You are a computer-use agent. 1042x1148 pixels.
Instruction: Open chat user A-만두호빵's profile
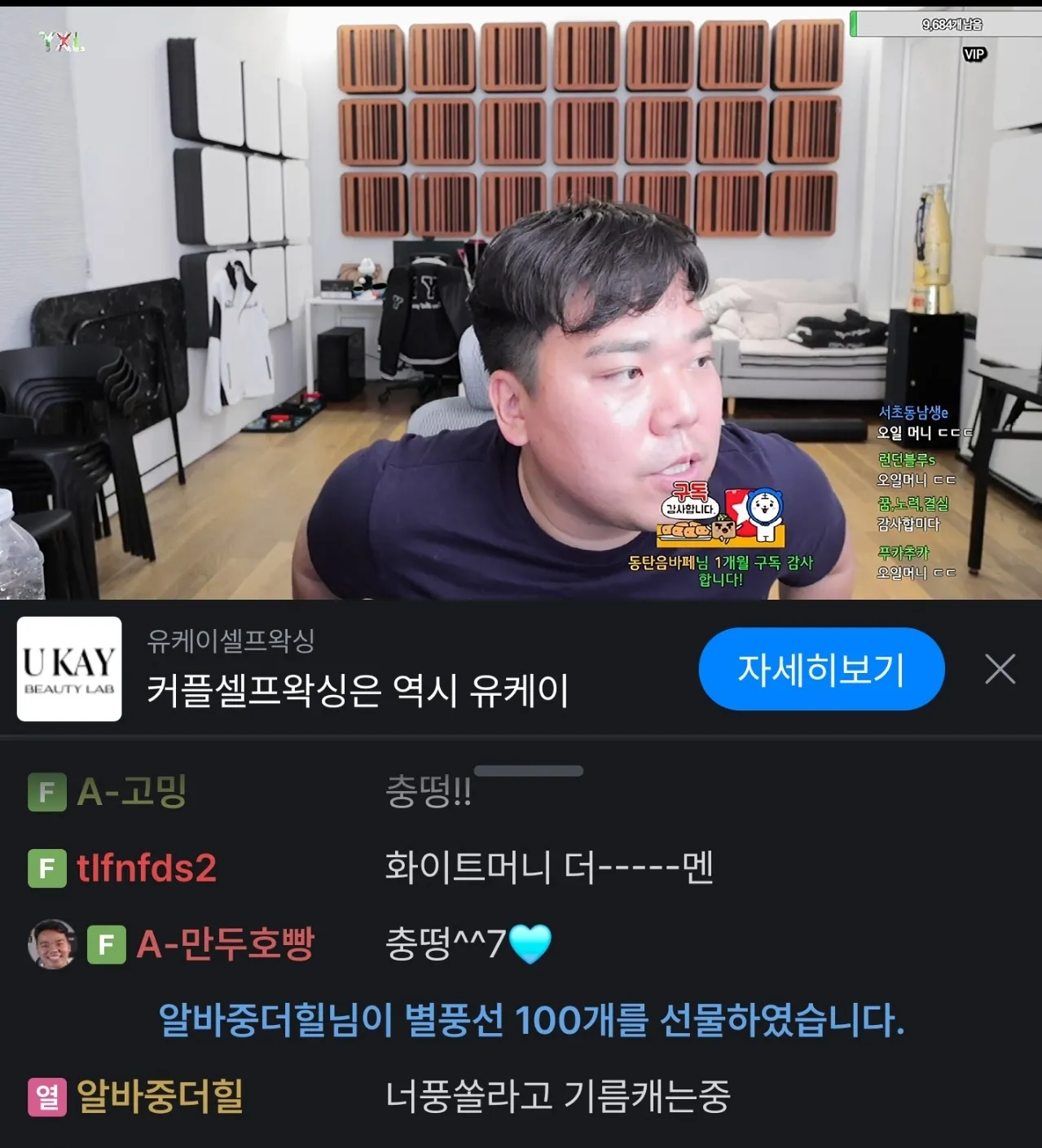coord(225,944)
